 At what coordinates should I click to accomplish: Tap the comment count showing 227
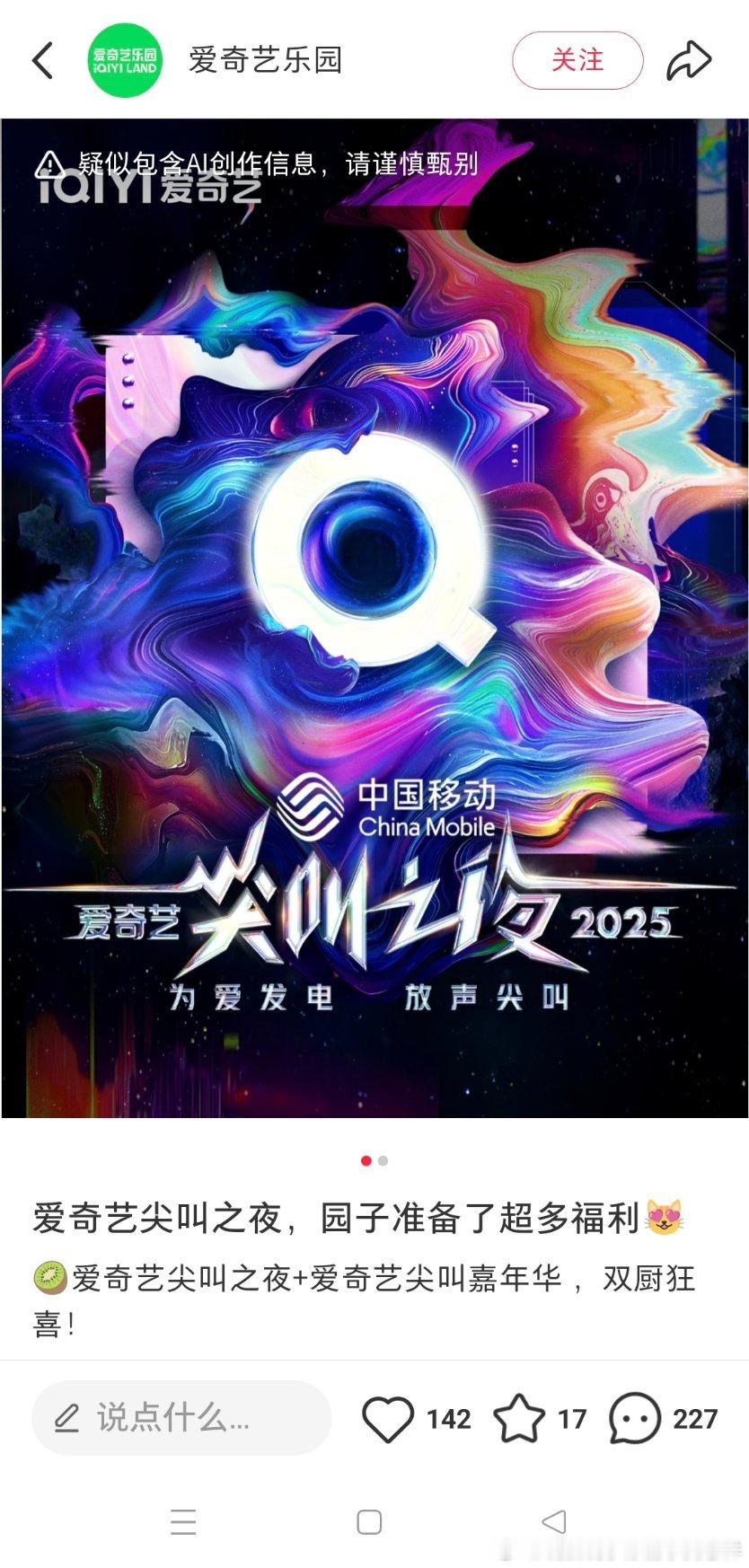click(693, 1419)
